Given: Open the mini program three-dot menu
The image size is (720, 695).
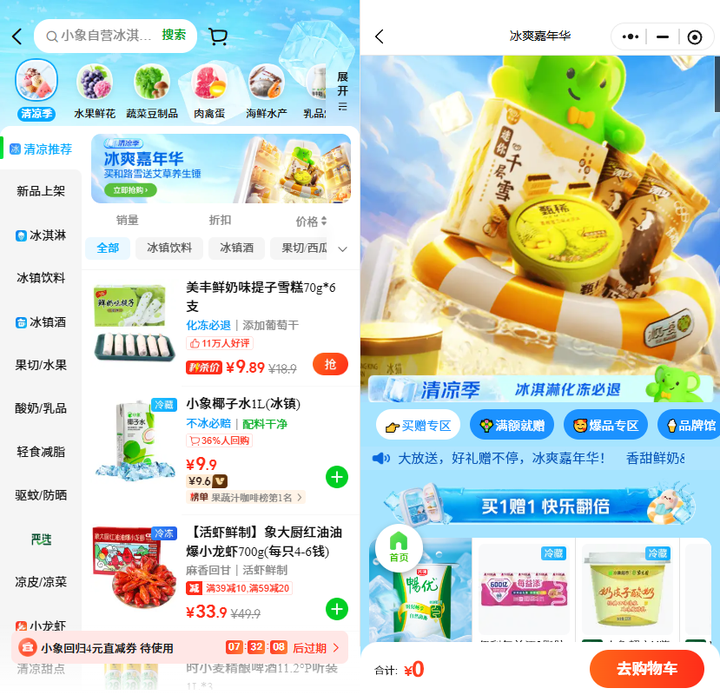Looking at the screenshot, I should tap(630, 37).
